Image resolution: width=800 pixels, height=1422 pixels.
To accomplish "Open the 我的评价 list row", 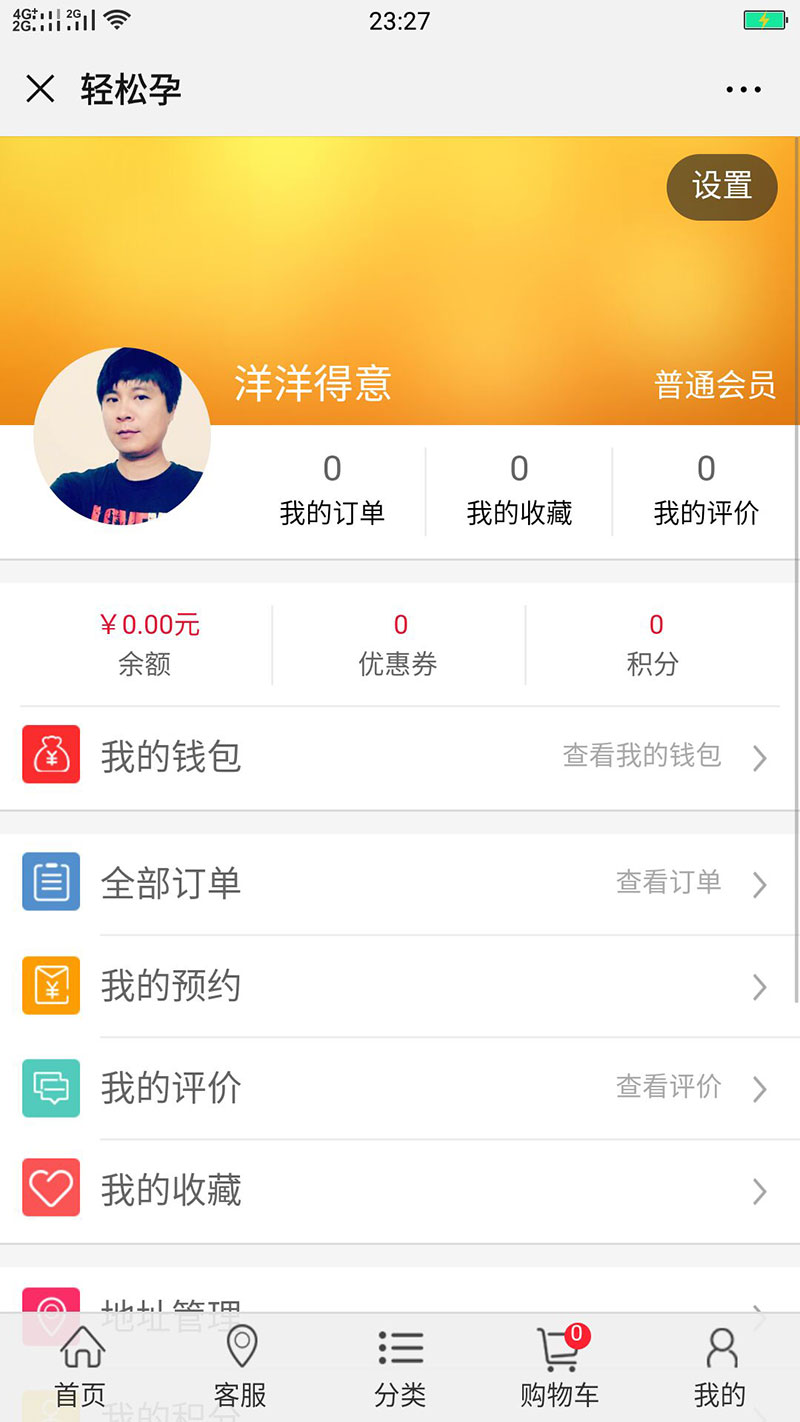I will pos(400,1088).
